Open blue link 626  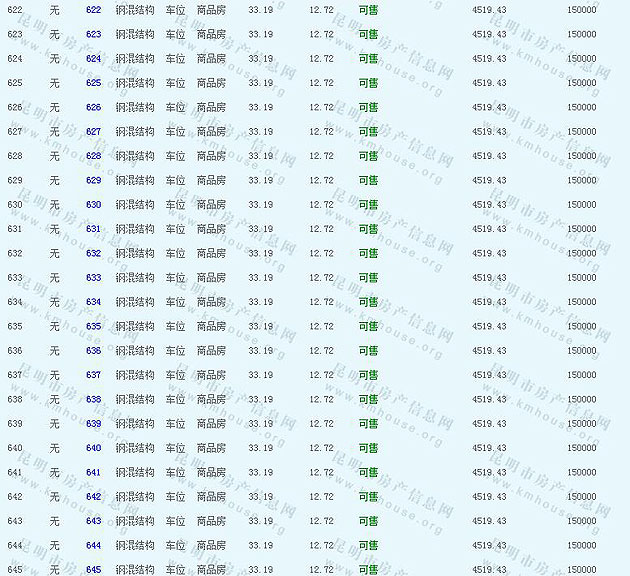93,107
